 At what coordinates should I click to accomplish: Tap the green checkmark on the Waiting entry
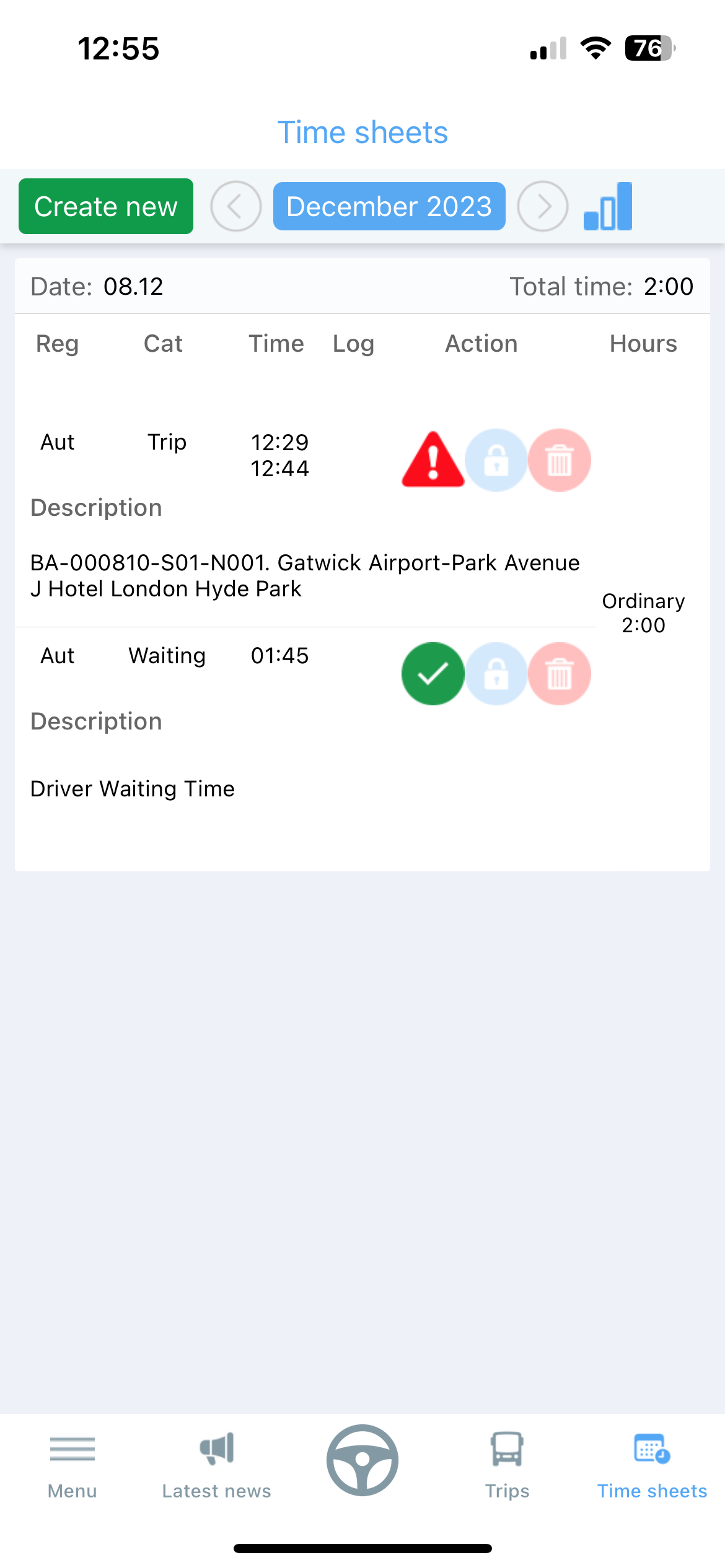click(x=433, y=674)
